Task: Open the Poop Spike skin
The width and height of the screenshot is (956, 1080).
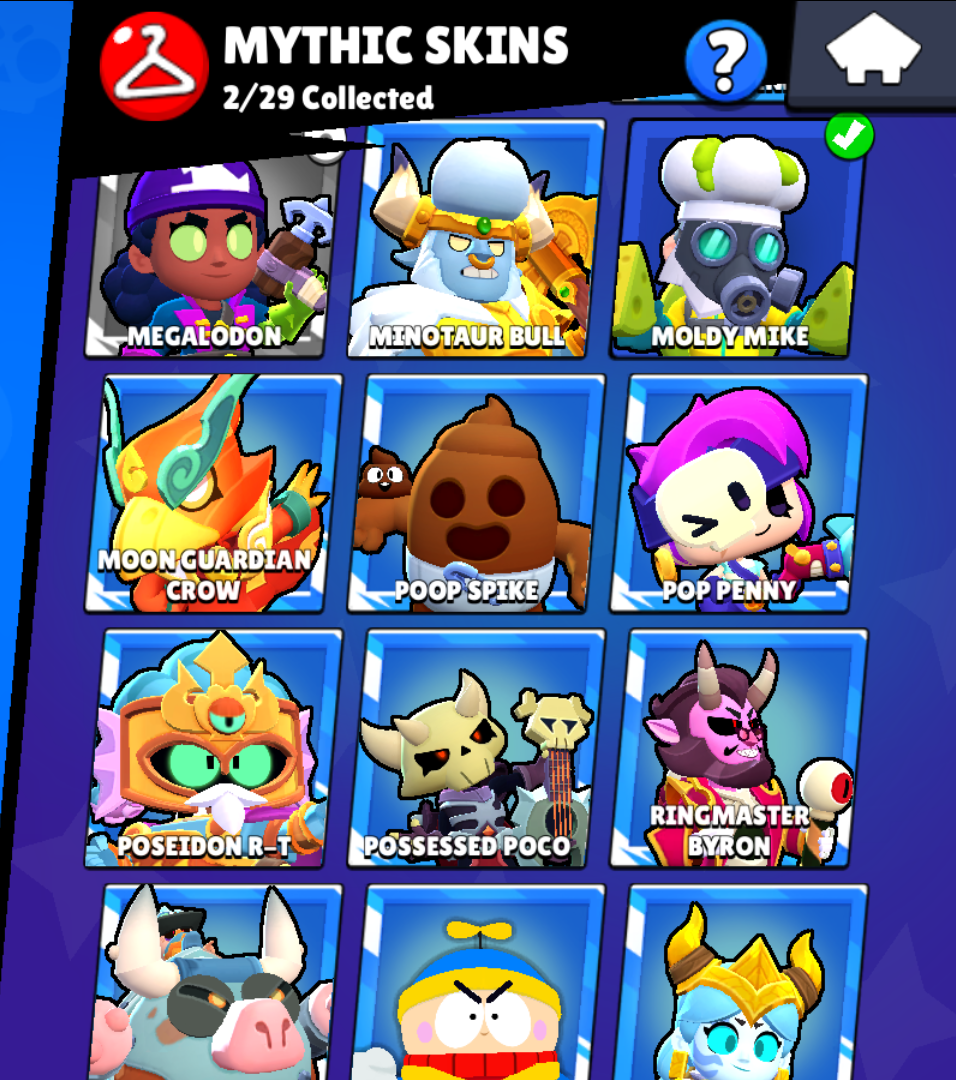Action: coord(477,495)
